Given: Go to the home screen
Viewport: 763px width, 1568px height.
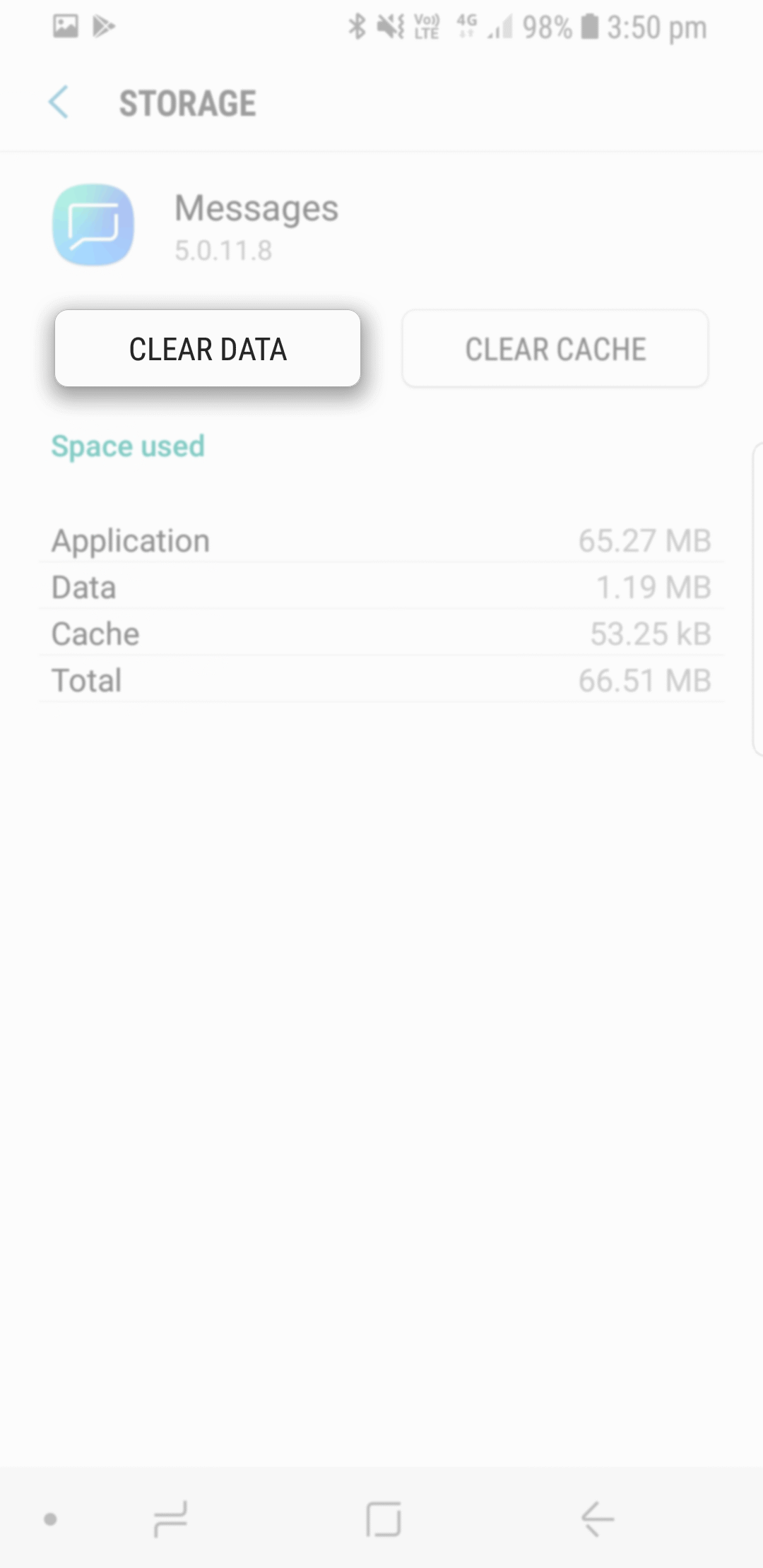Looking at the screenshot, I should (383, 1519).
